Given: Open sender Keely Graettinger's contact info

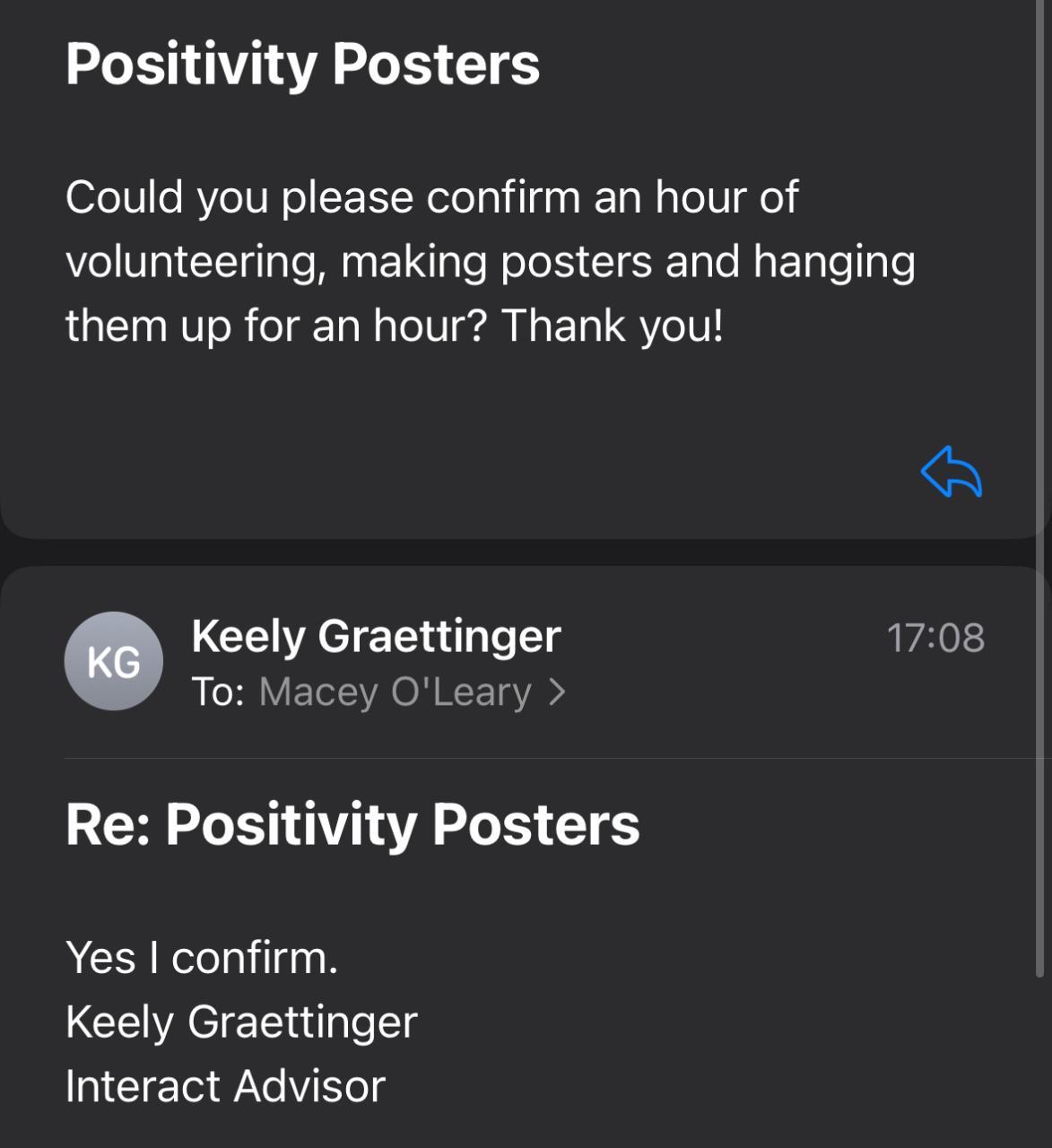Looking at the screenshot, I should 376,637.
